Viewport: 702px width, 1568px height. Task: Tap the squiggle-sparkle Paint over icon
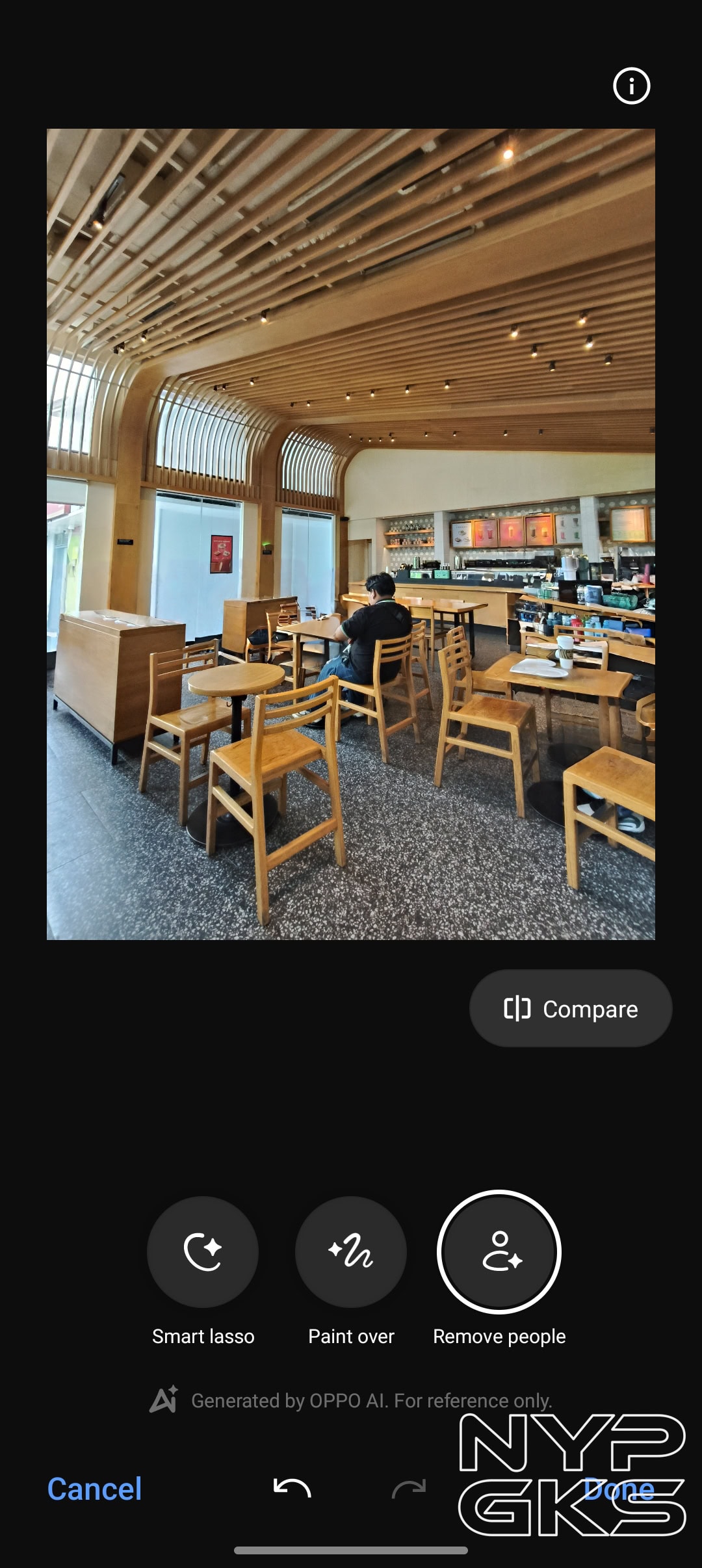click(350, 1251)
